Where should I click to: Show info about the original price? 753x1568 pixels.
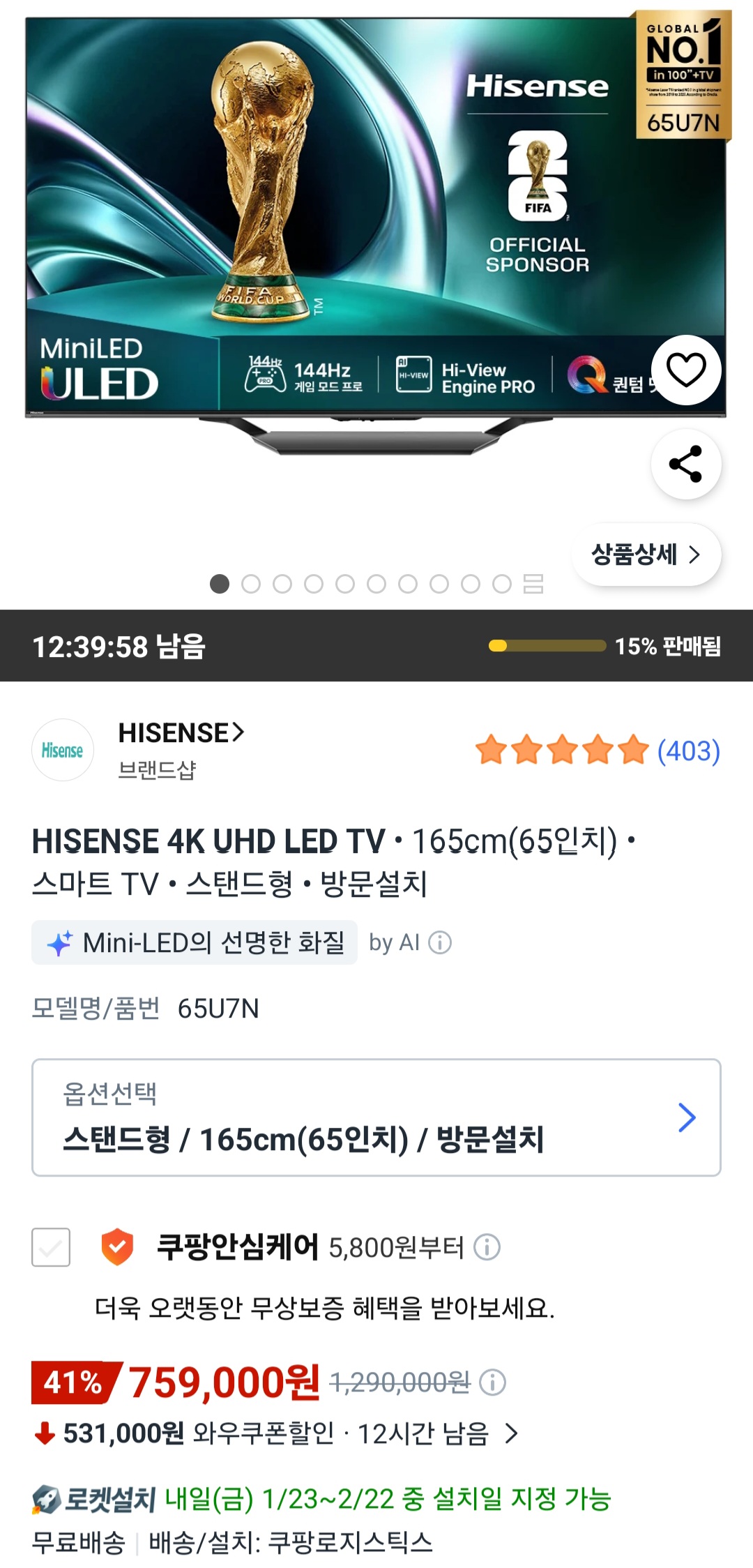[x=493, y=1382]
